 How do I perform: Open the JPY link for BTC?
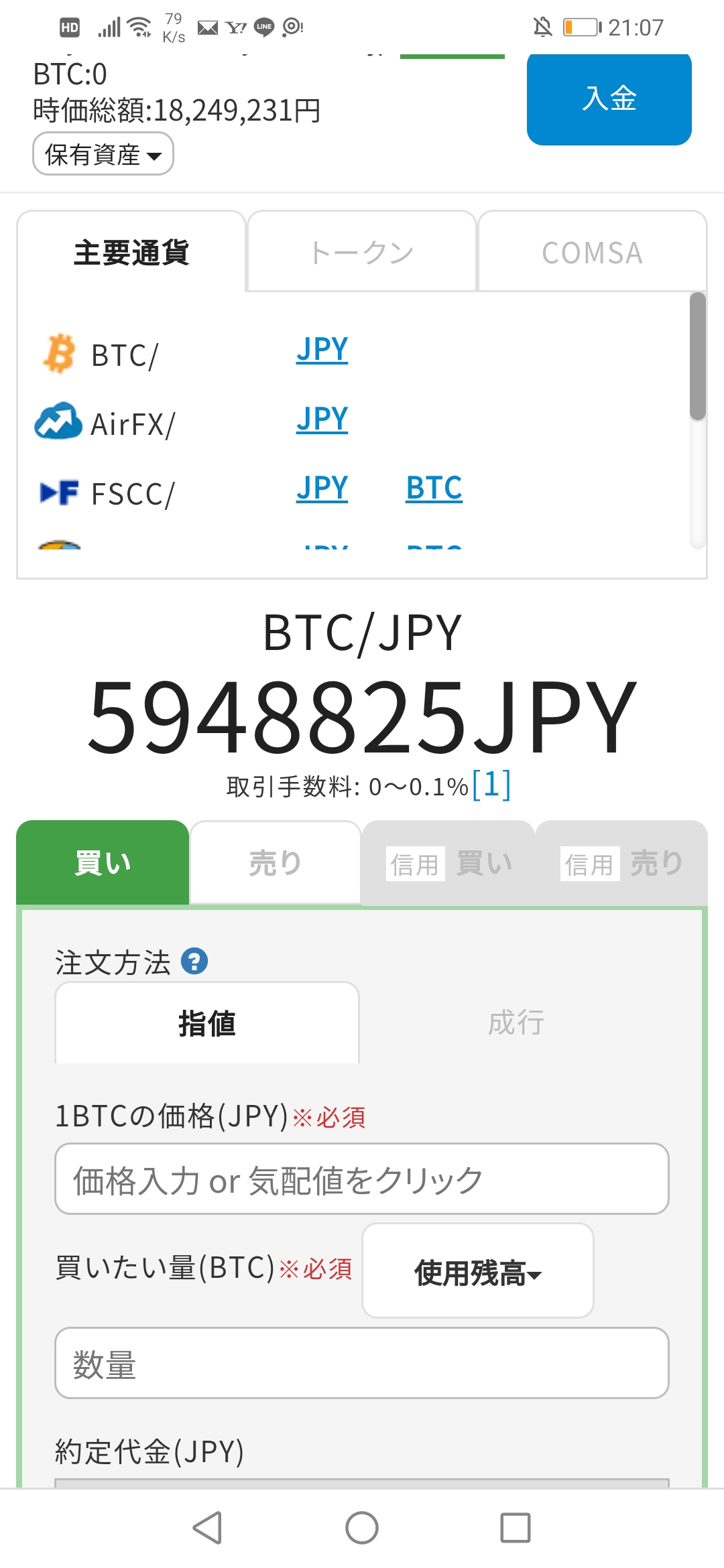[x=322, y=350]
